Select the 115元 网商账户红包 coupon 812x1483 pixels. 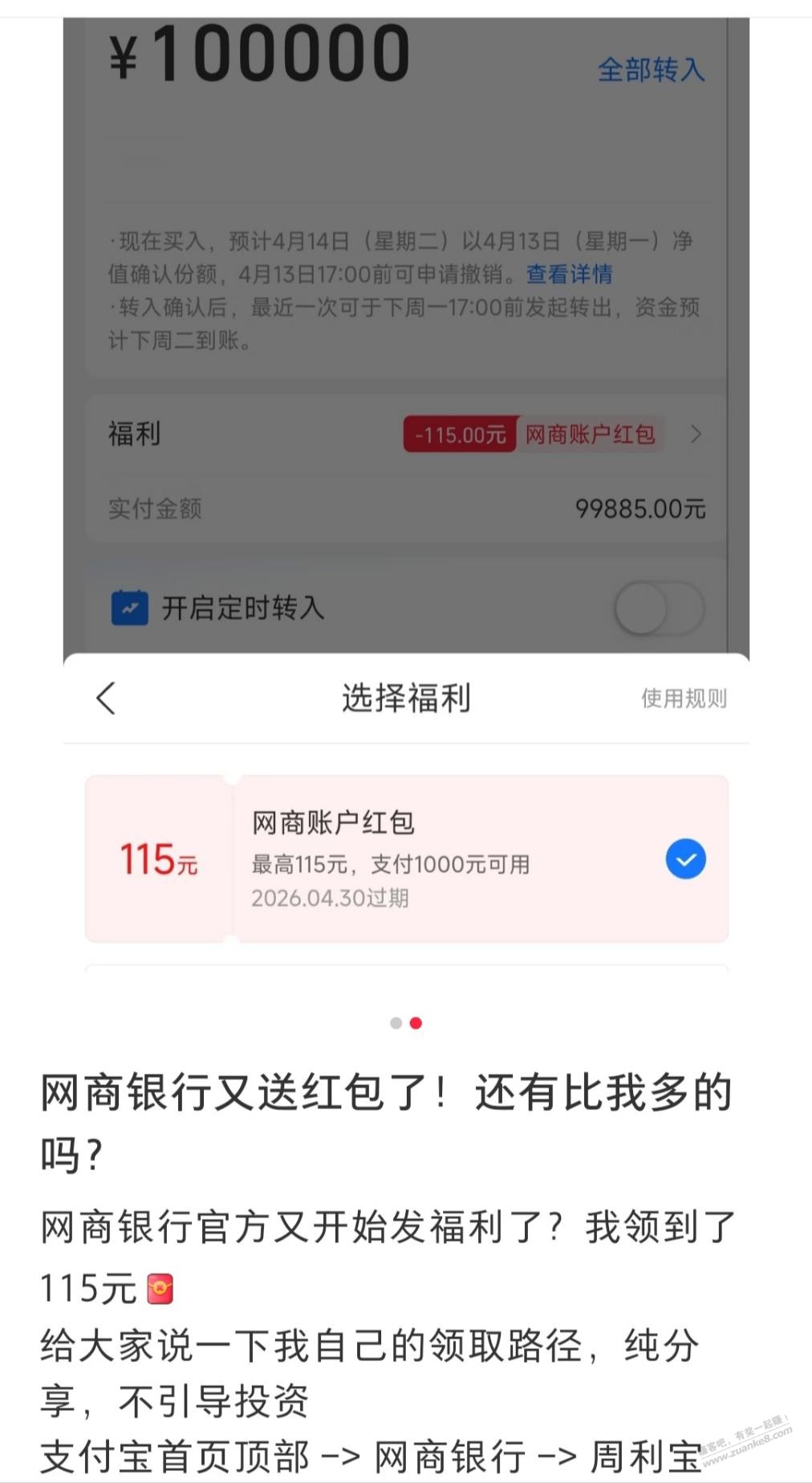click(x=401, y=859)
